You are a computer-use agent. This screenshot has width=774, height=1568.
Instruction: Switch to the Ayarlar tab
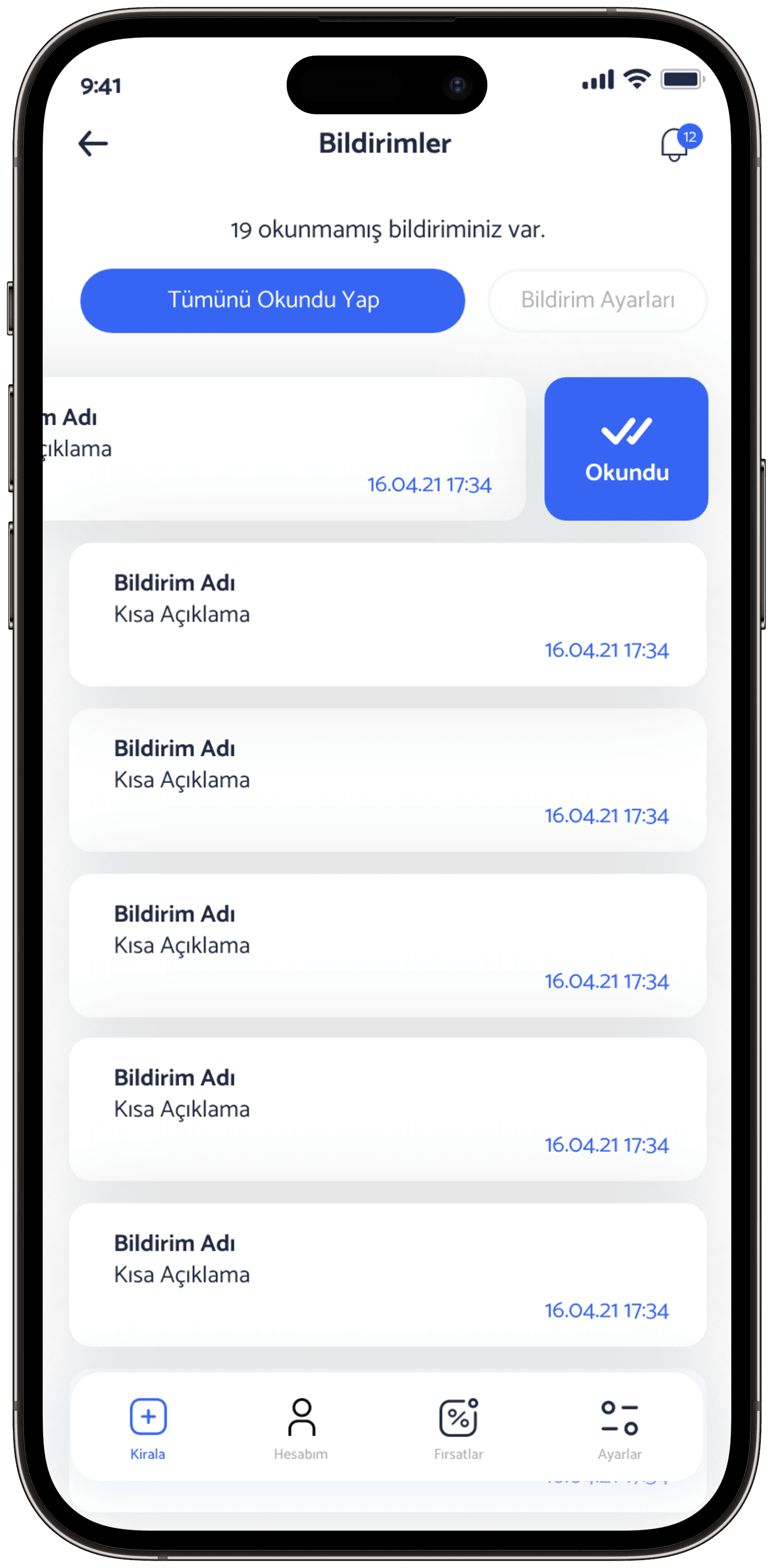[x=619, y=1429]
